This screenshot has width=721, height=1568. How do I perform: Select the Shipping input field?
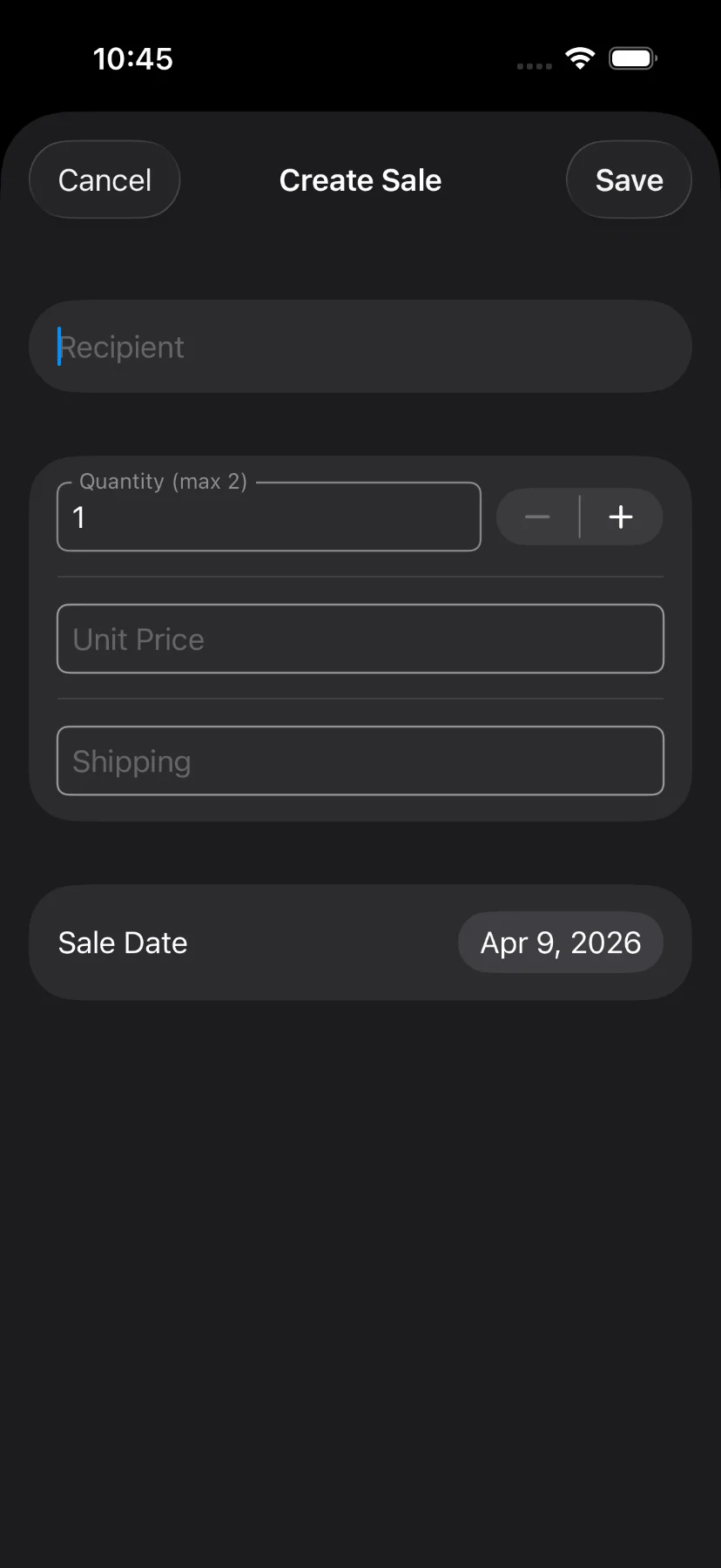(360, 760)
